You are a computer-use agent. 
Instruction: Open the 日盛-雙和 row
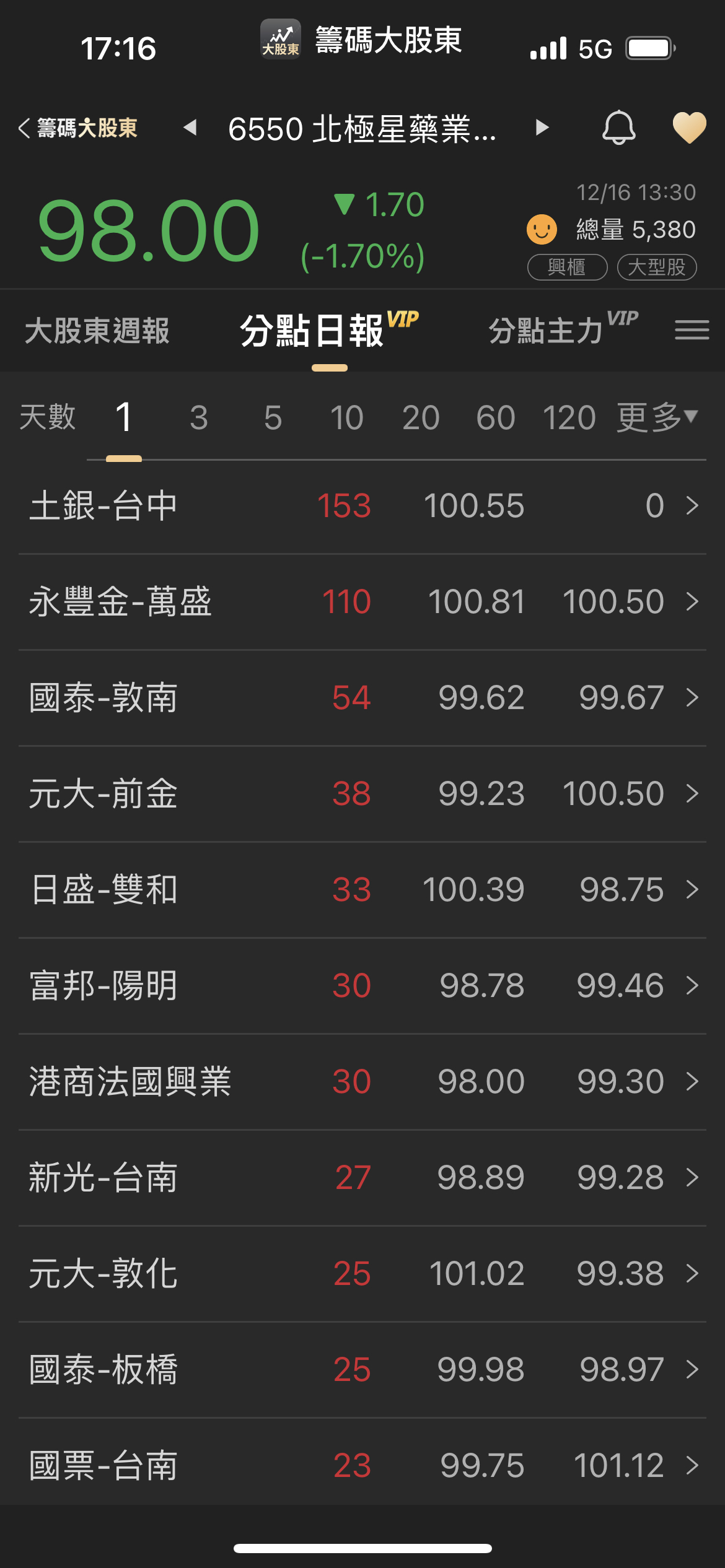(362, 890)
